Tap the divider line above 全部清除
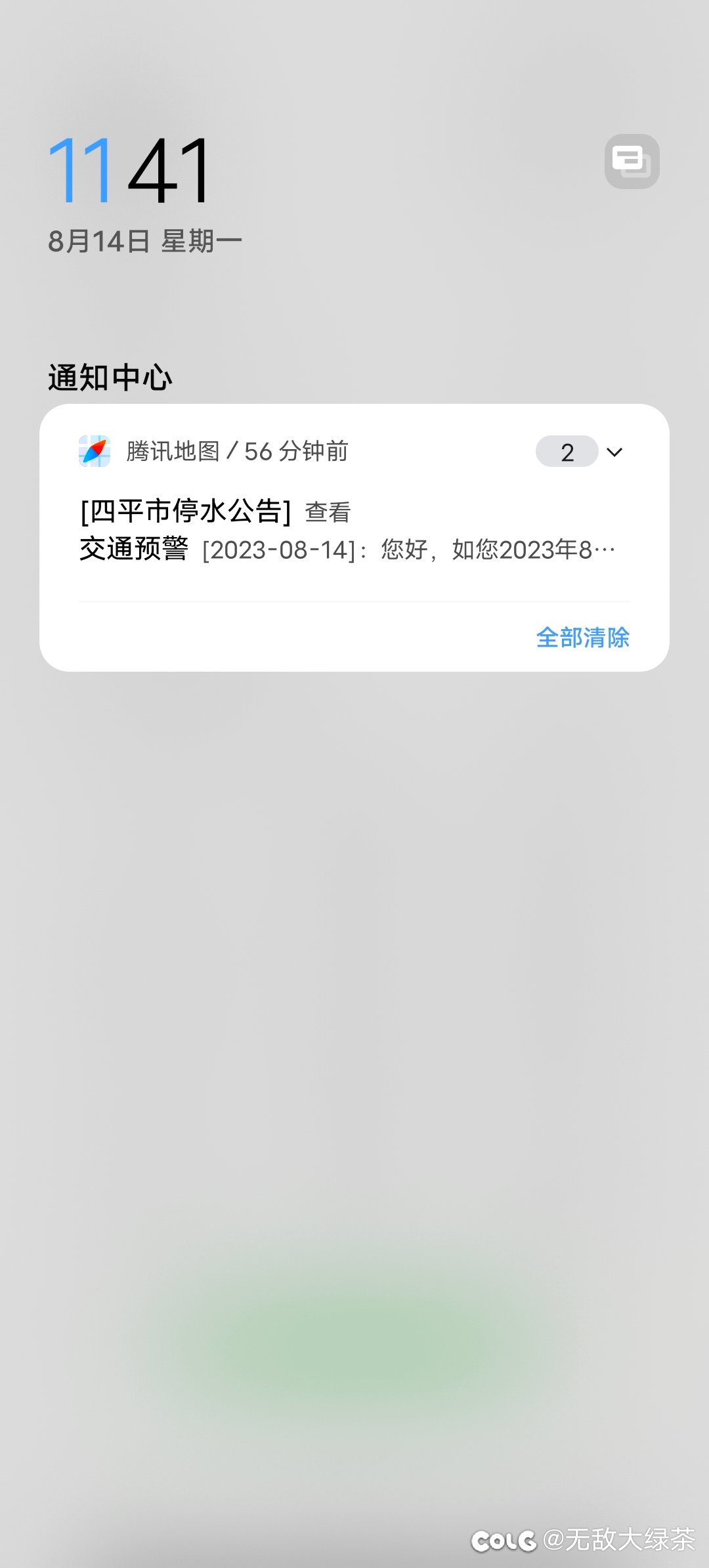 point(354,602)
